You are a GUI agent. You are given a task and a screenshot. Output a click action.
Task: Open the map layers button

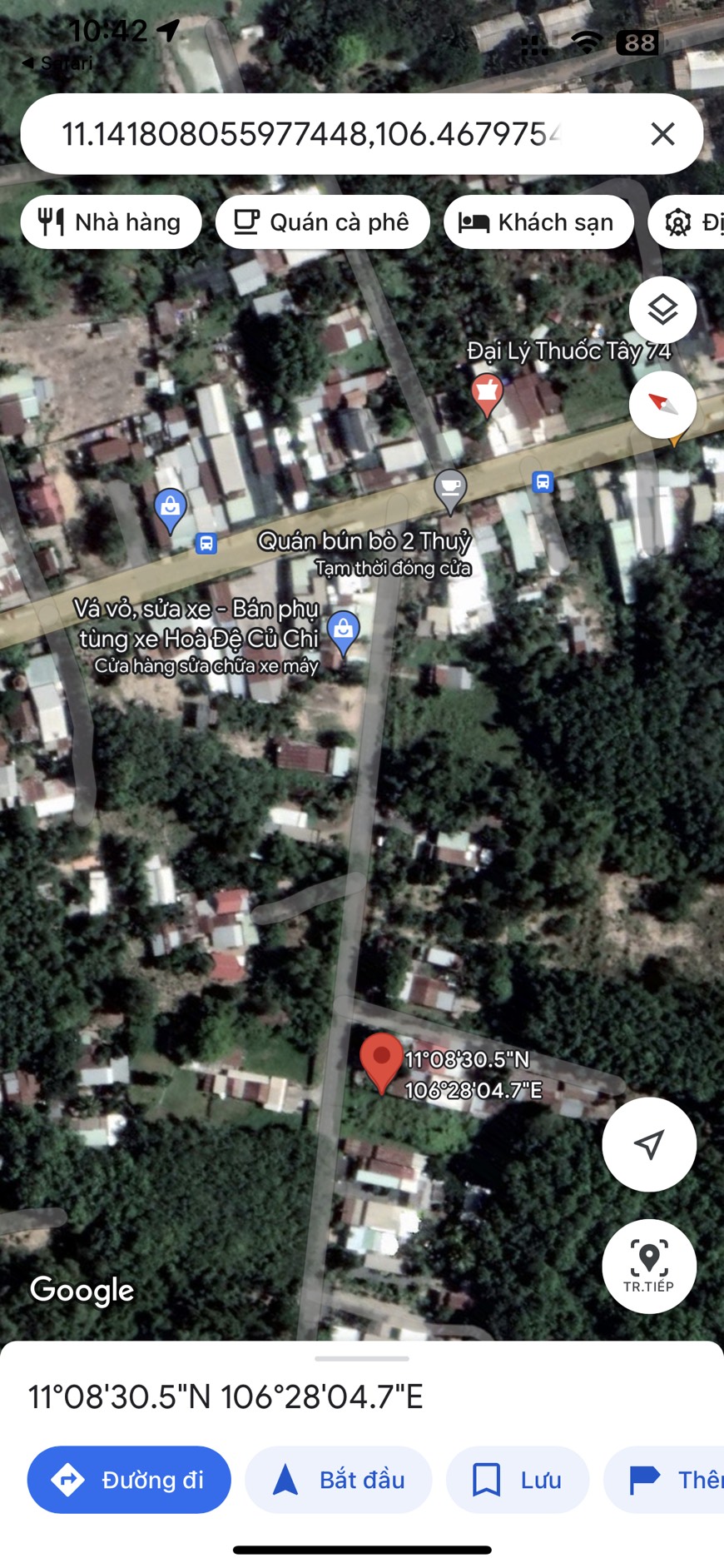pyautogui.click(x=662, y=310)
